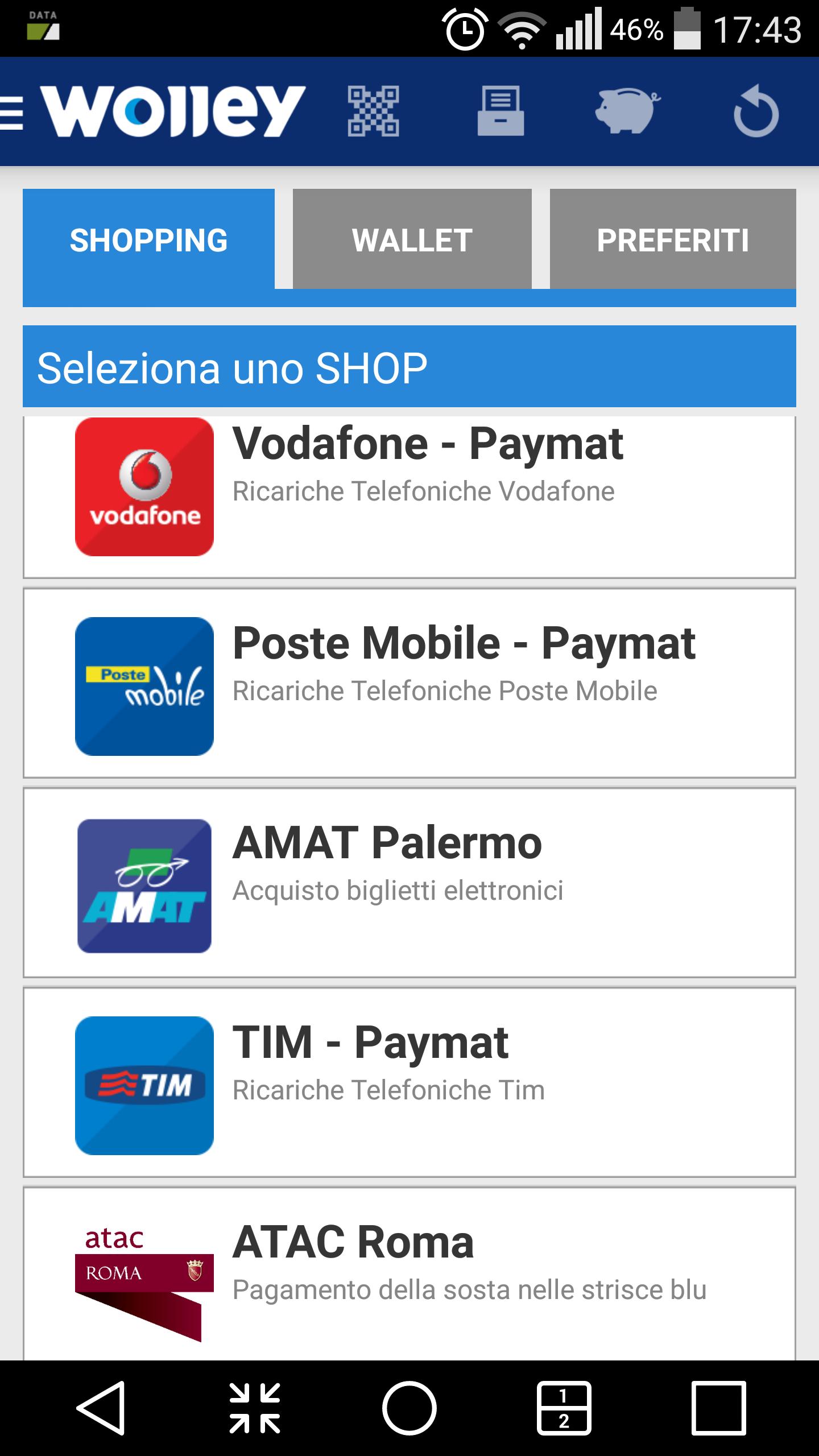The height and width of the screenshot is (1456, 819).
Task: Switch to the Wallet tab
Action: (412, 239)
